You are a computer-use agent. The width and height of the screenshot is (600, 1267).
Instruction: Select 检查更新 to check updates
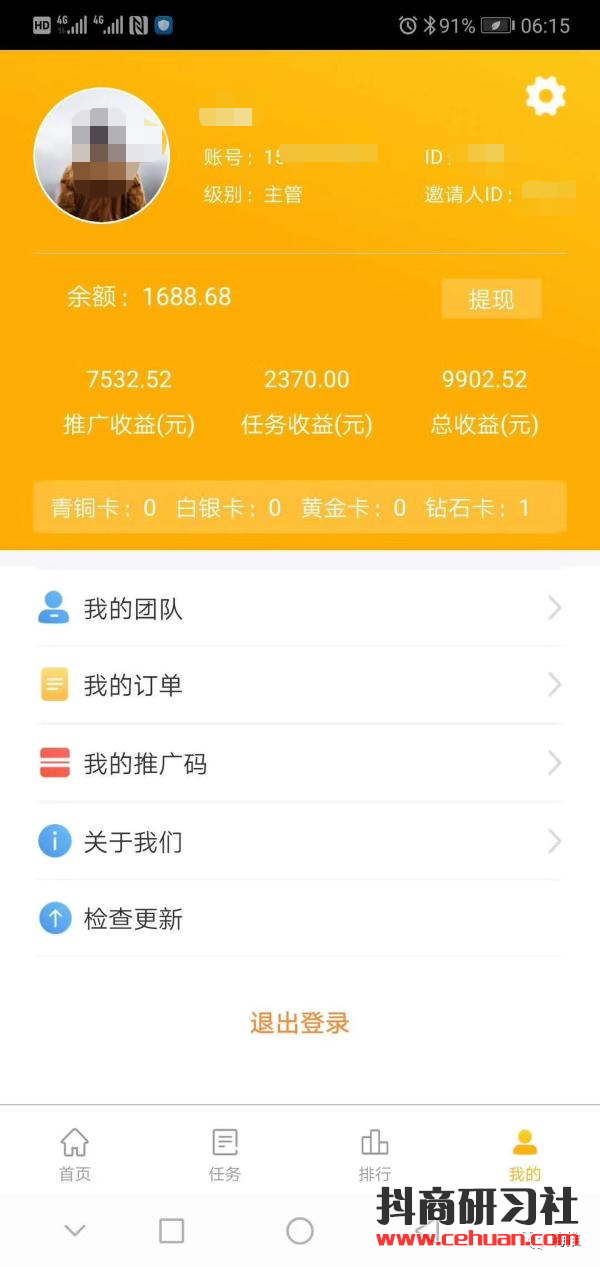point(300,919)
